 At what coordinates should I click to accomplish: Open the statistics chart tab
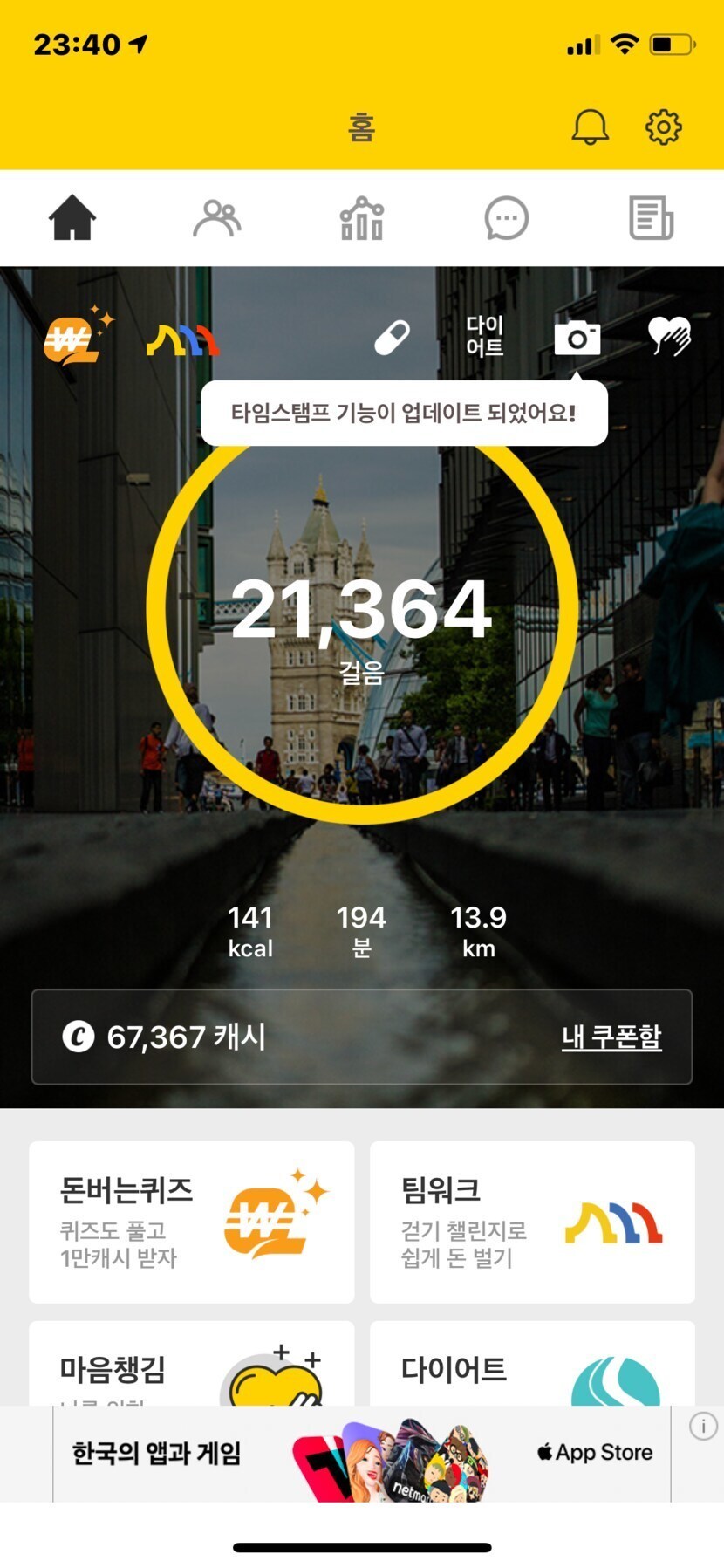[x=362, y=218]
